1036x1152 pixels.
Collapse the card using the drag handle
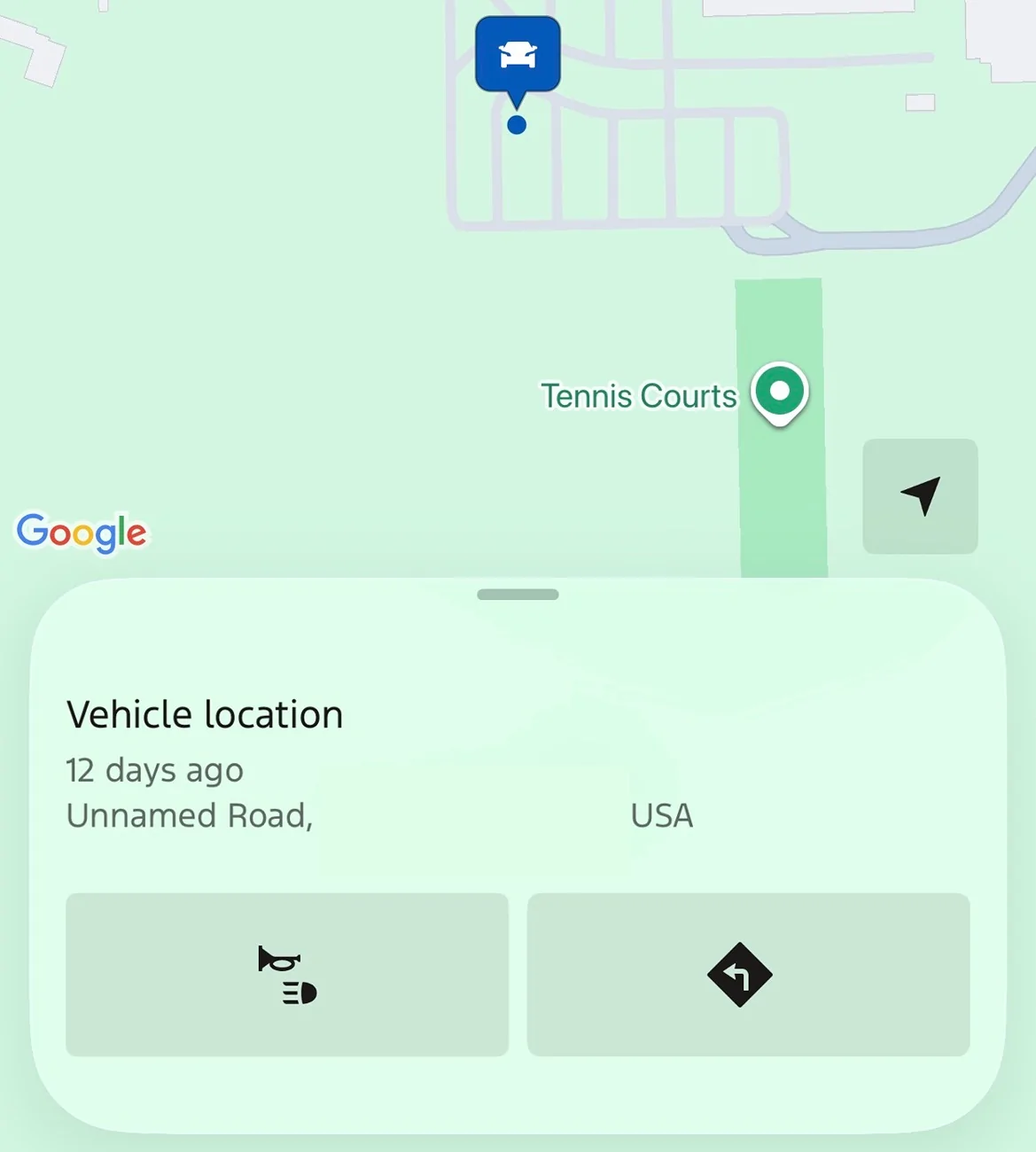[518, 595]
